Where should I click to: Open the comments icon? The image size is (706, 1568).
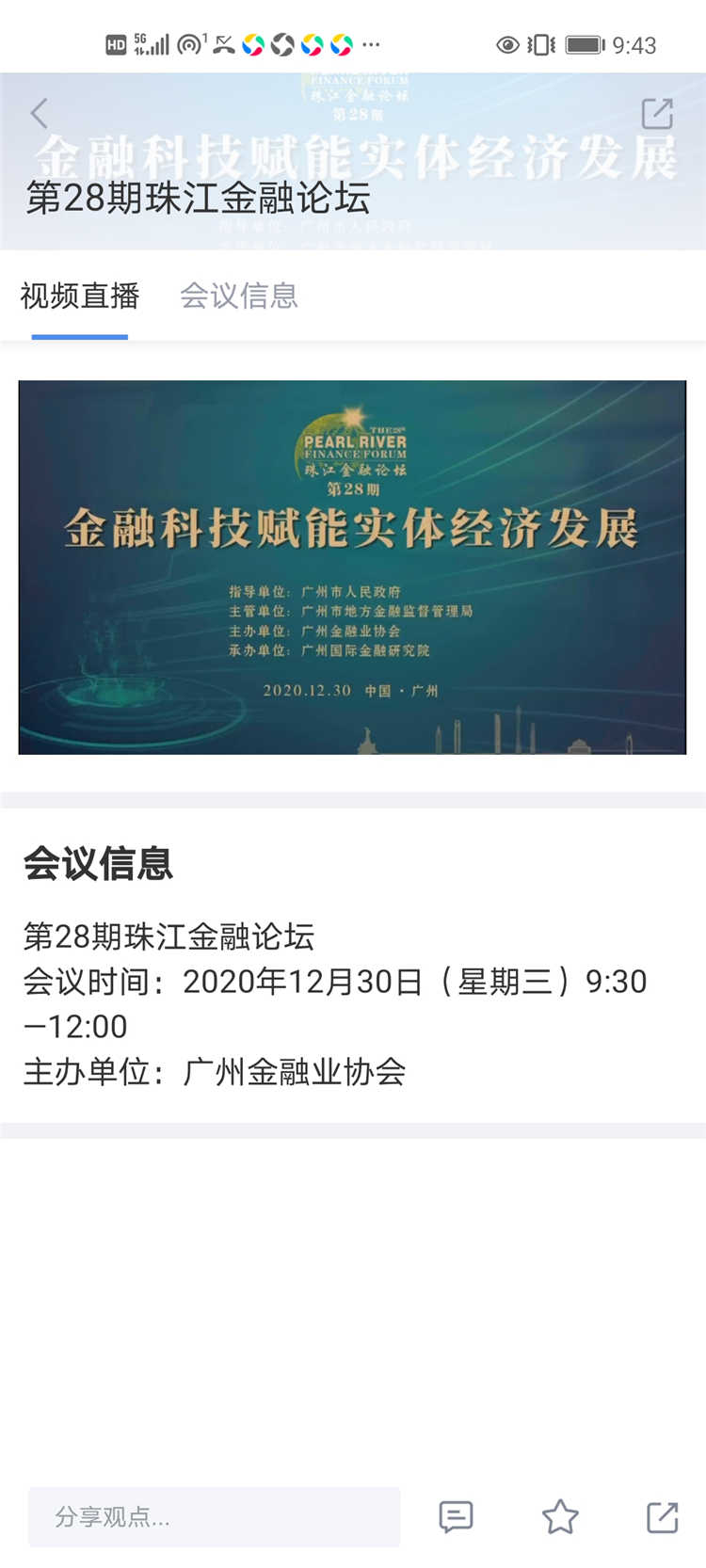457,1516
